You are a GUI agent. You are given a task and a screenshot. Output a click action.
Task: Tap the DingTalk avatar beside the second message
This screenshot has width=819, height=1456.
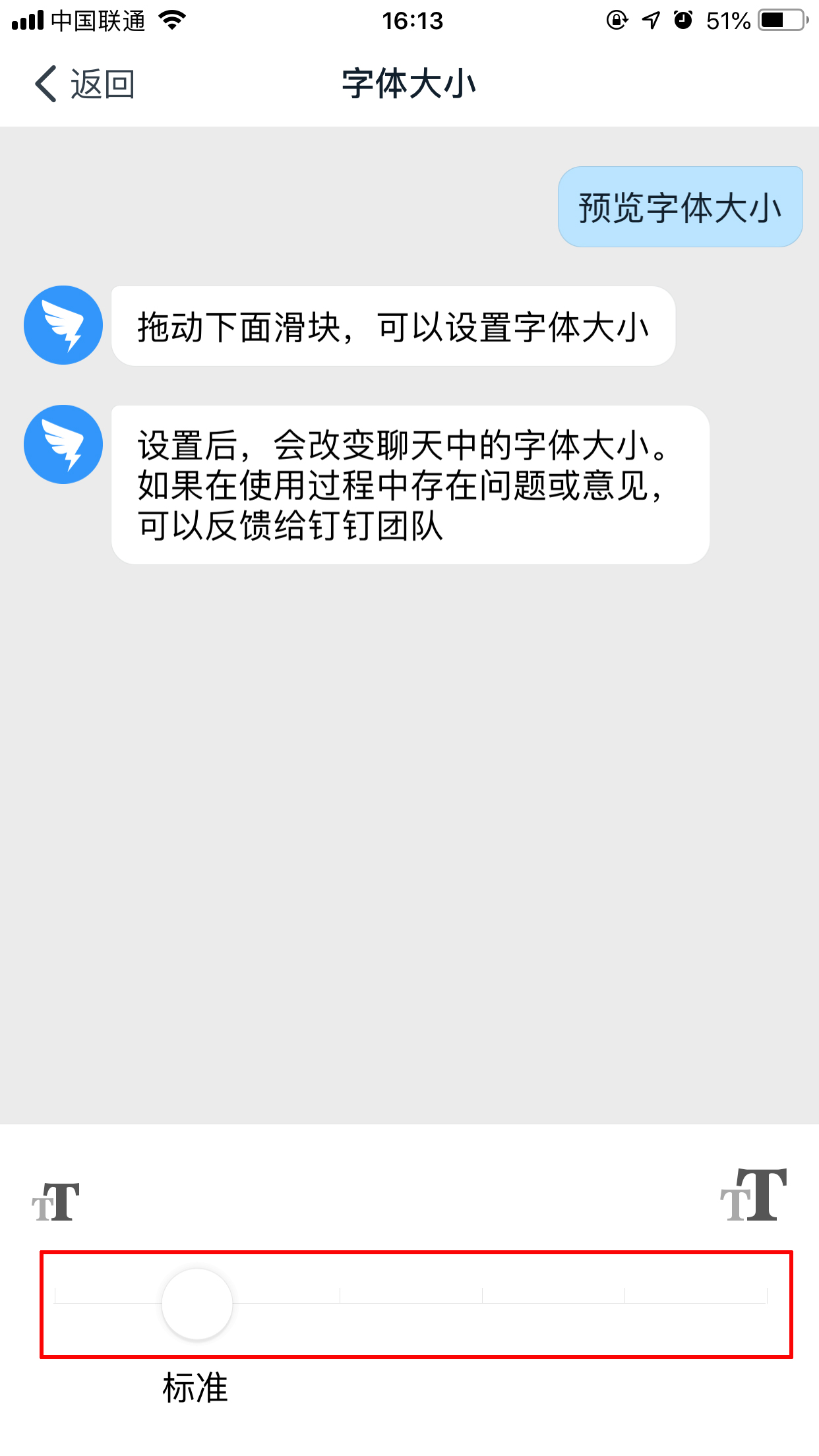pos(63,444)
